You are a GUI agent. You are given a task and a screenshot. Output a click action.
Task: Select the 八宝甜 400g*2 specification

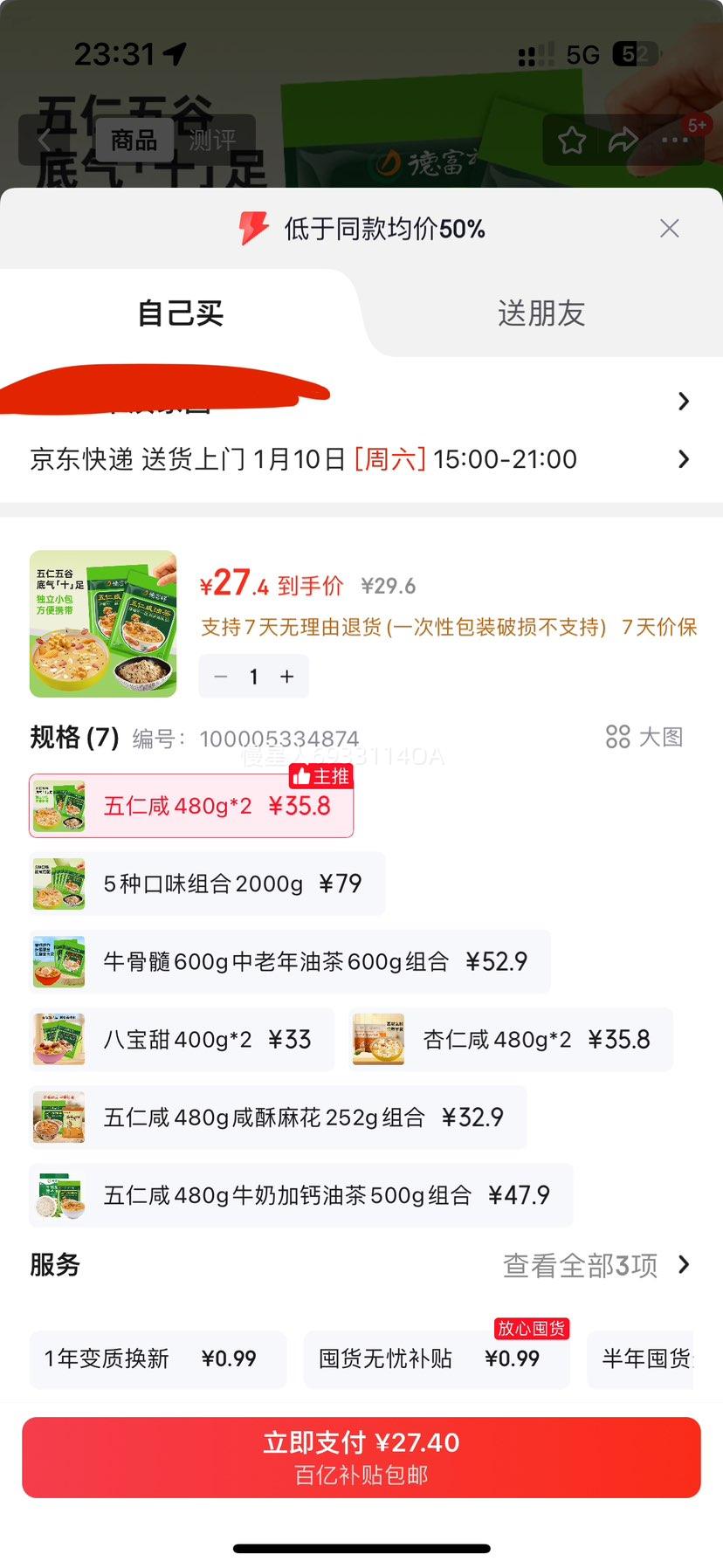[x=181, y=1039]
